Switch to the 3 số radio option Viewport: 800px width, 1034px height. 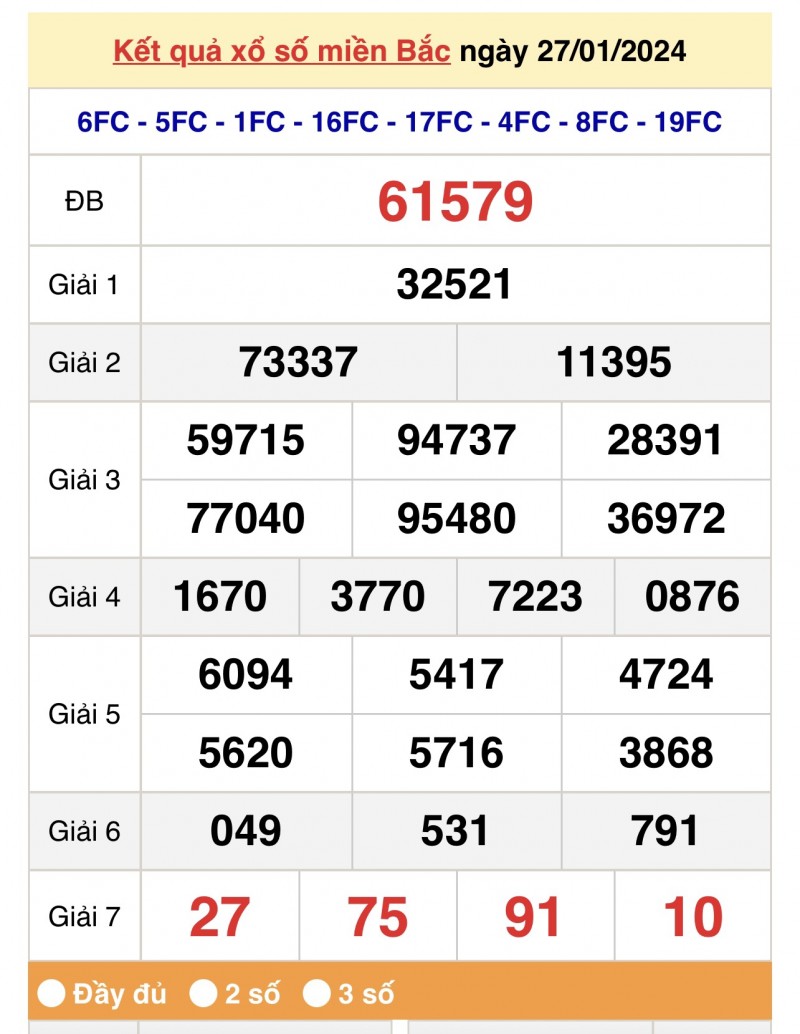pyautogui.click(x=317, y=994)
